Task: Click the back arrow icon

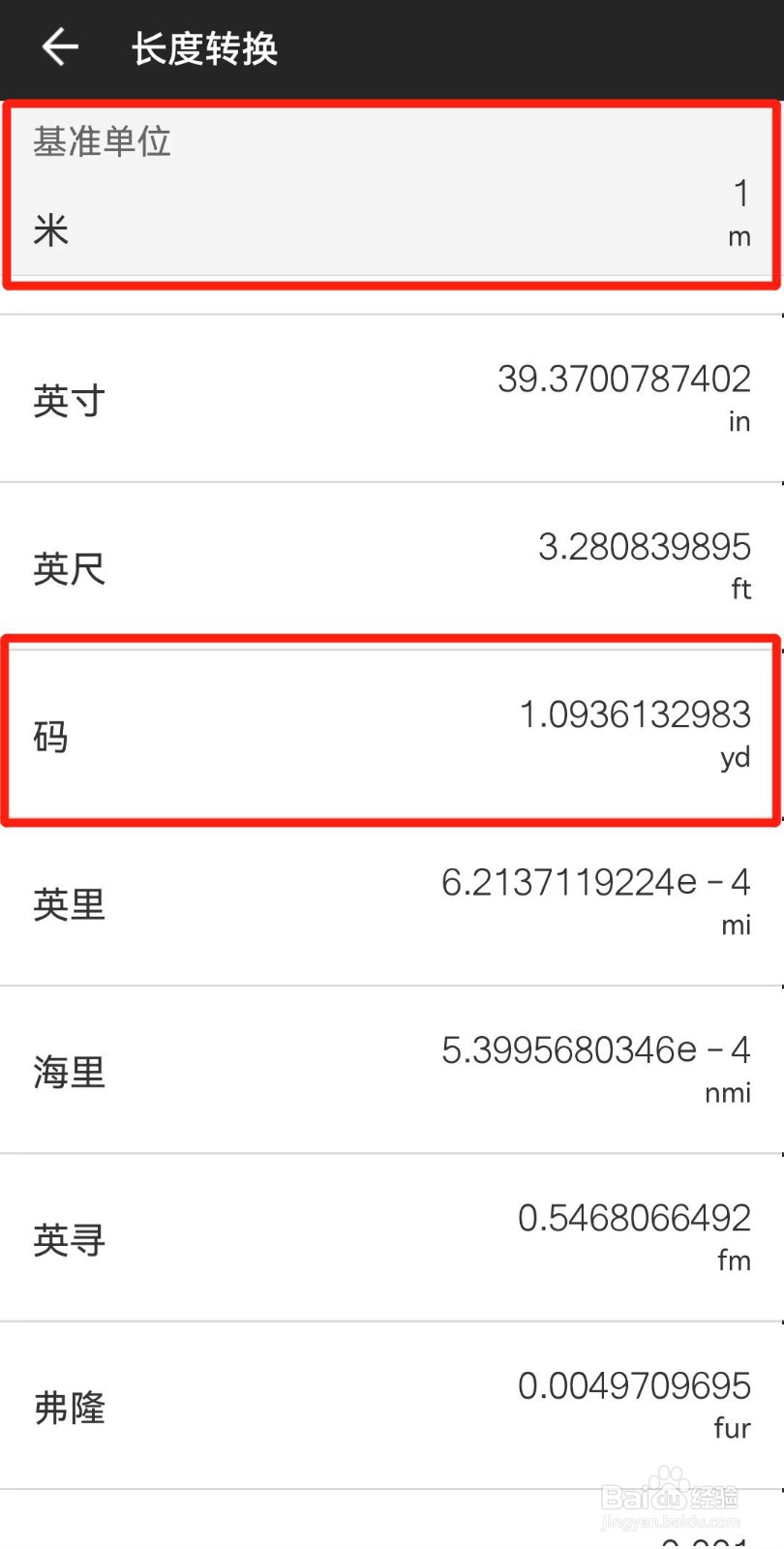Action: coord(59,47)
